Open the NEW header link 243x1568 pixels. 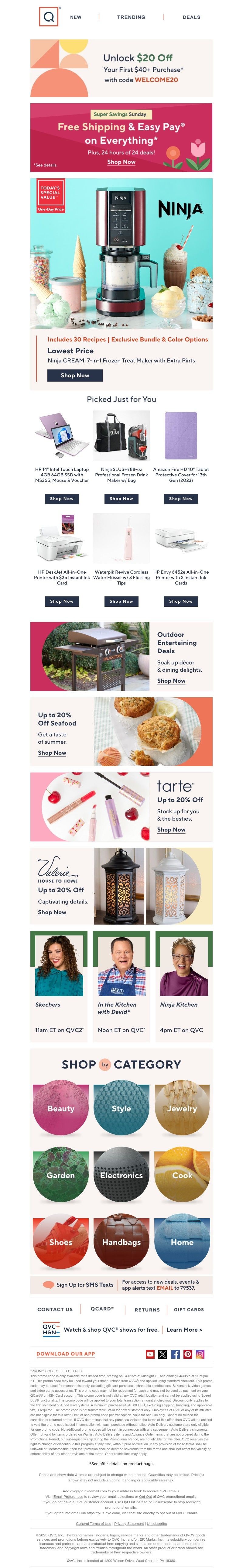(x=76, y=17)
